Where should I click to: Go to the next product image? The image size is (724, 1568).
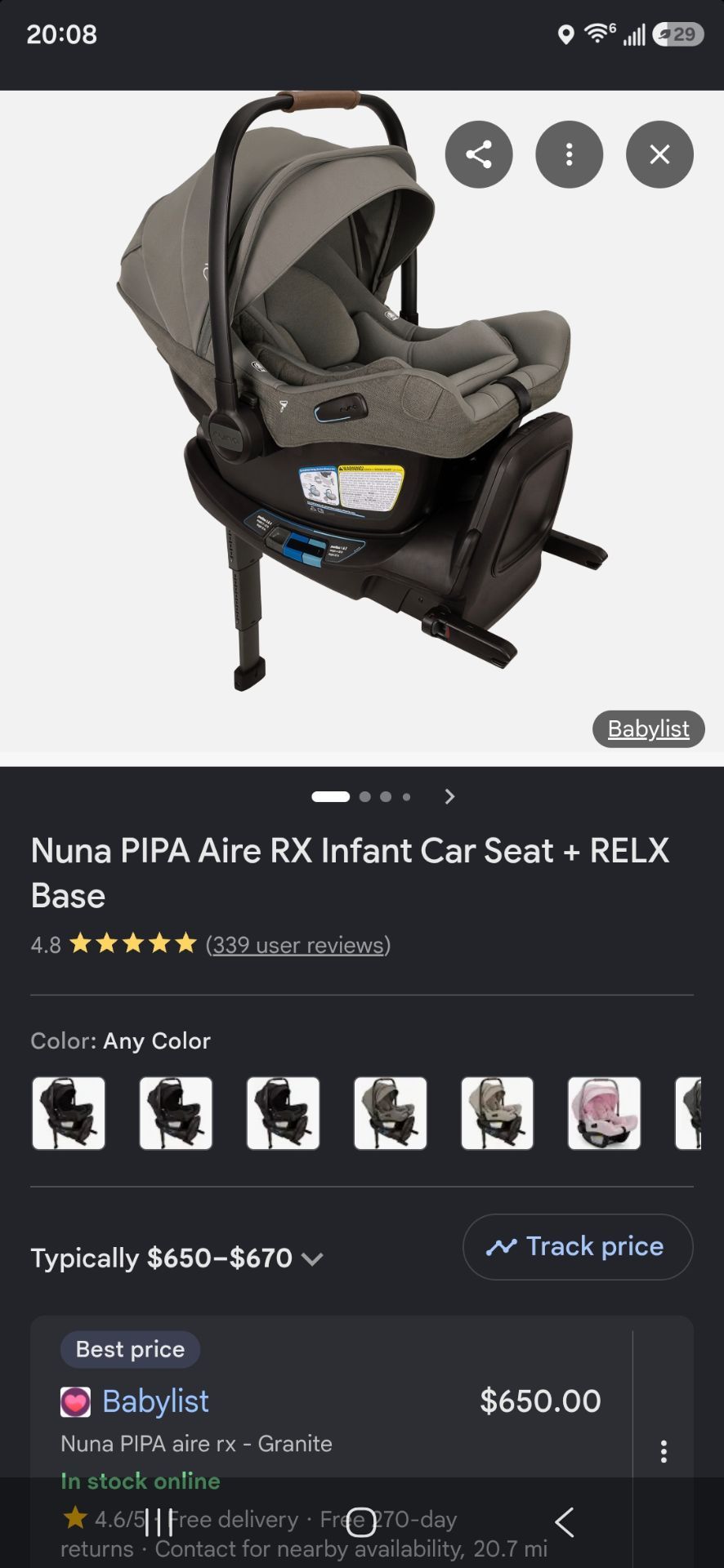449,796
